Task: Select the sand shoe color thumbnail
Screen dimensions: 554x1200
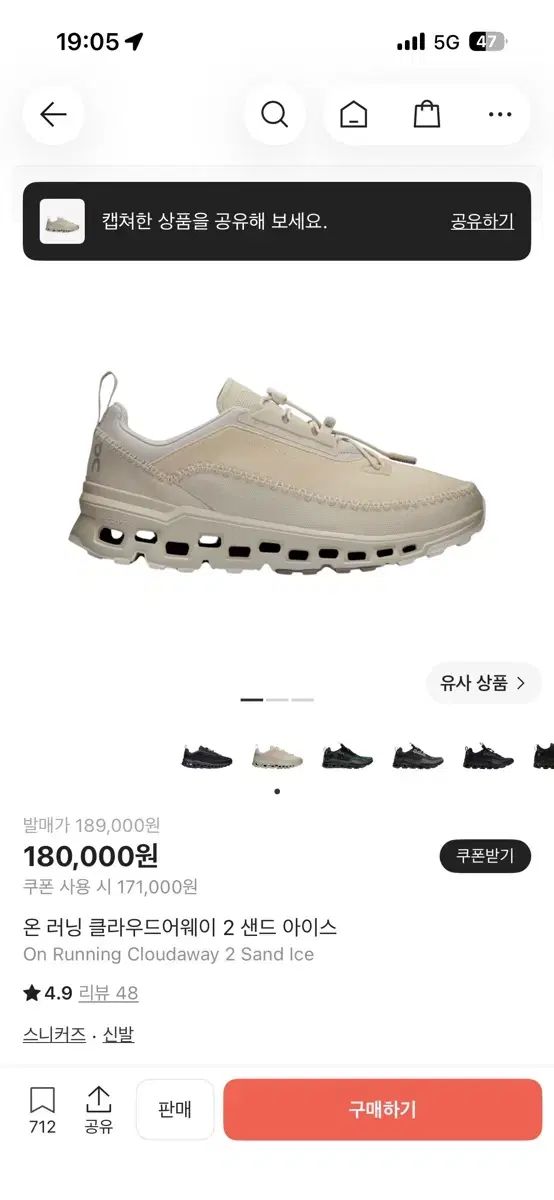Action: tap(277, 757)
